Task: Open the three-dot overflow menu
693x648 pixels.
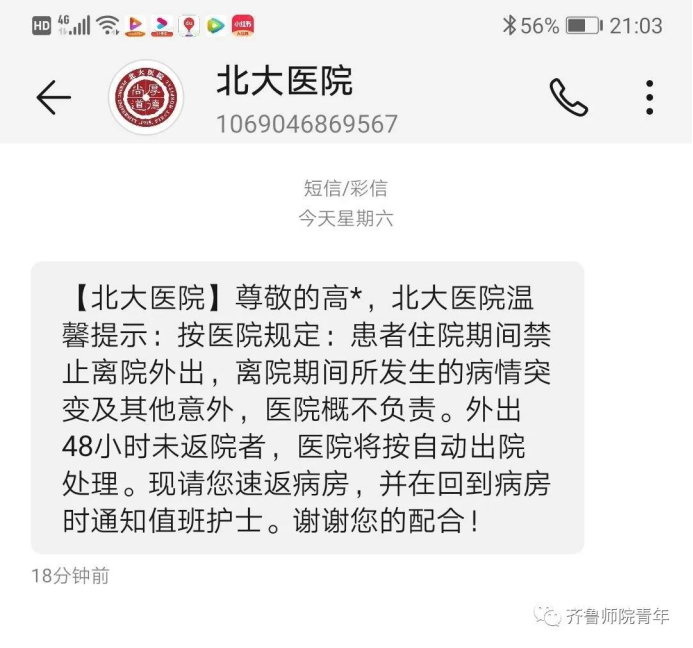Action: coord(649,97)
